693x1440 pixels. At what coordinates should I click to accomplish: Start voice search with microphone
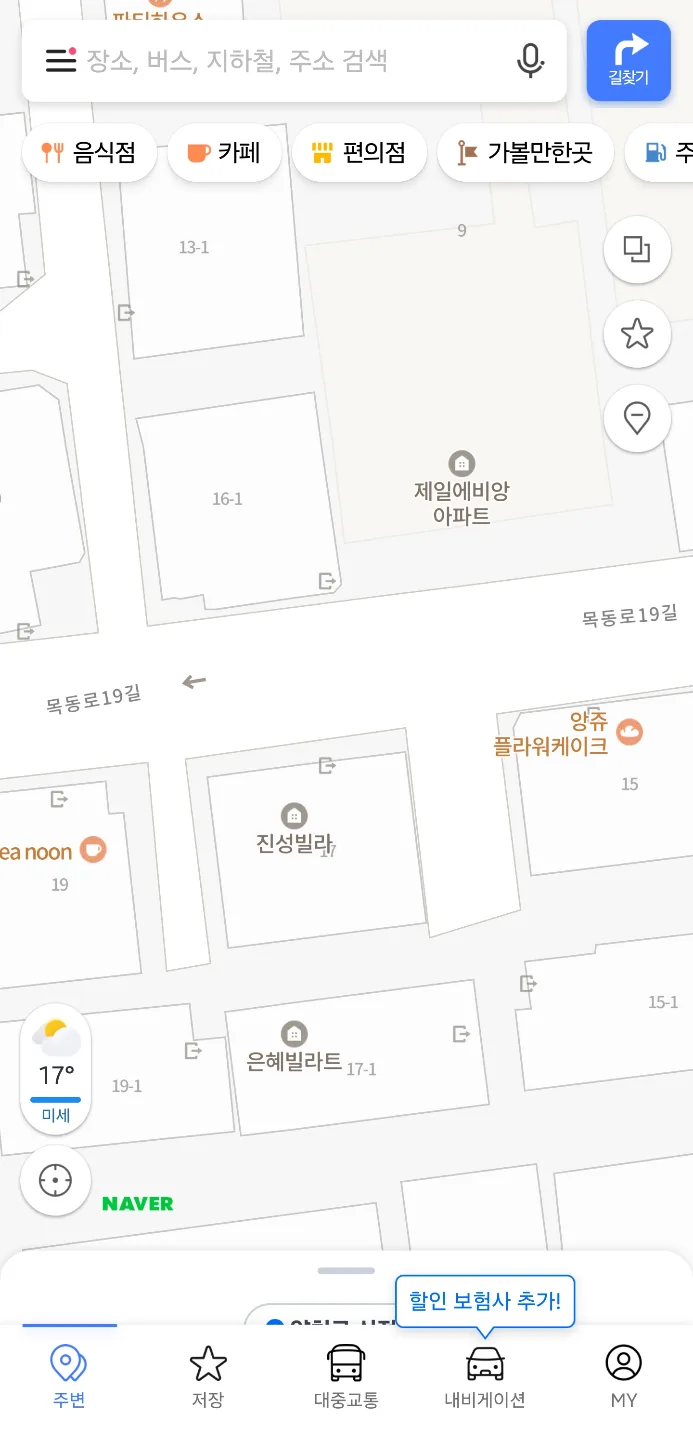(x=531, y=61)
